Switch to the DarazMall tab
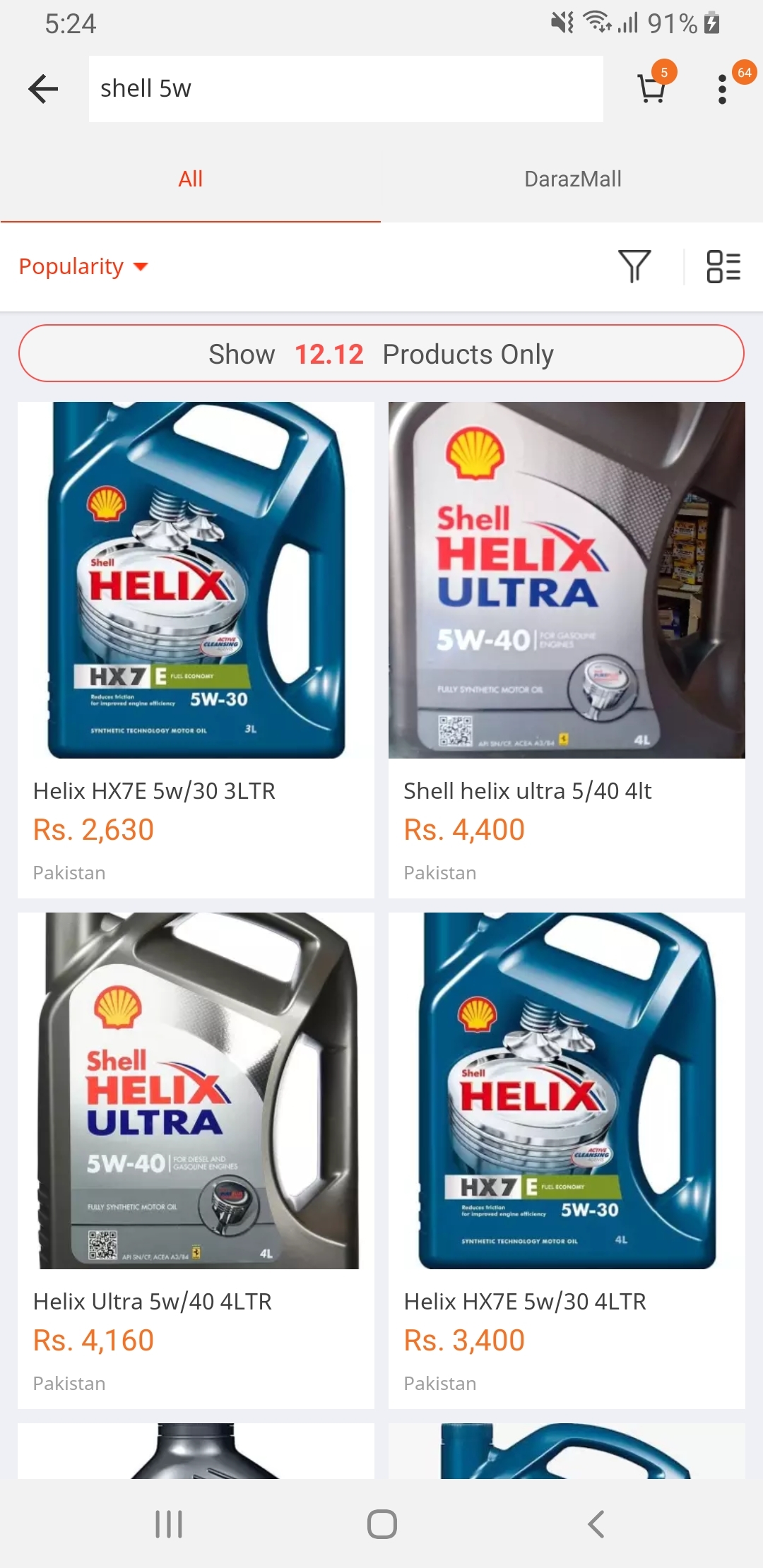Screen dimensions: 763x1568 (x=572, y=179)
